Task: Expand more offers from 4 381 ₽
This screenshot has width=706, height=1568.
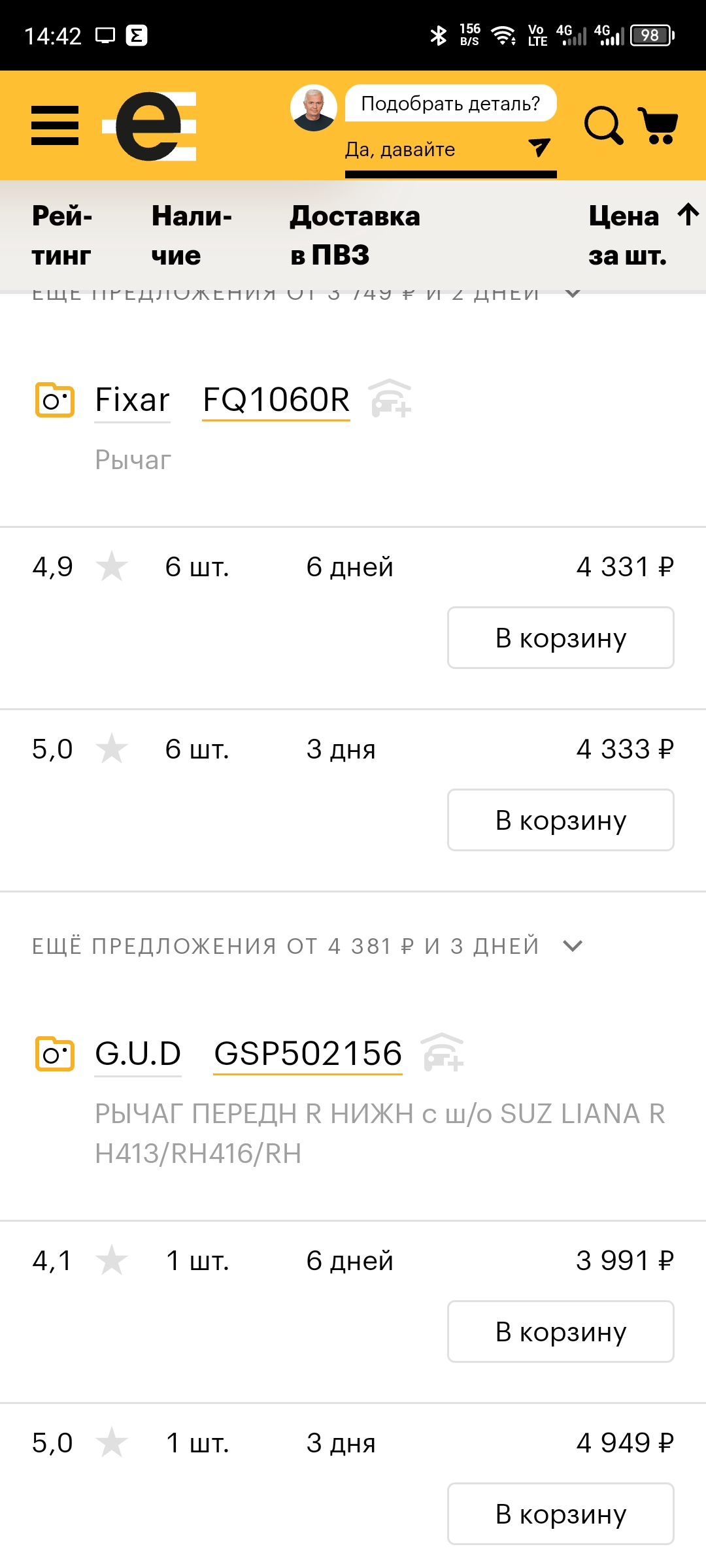Action: coord(307,946)
